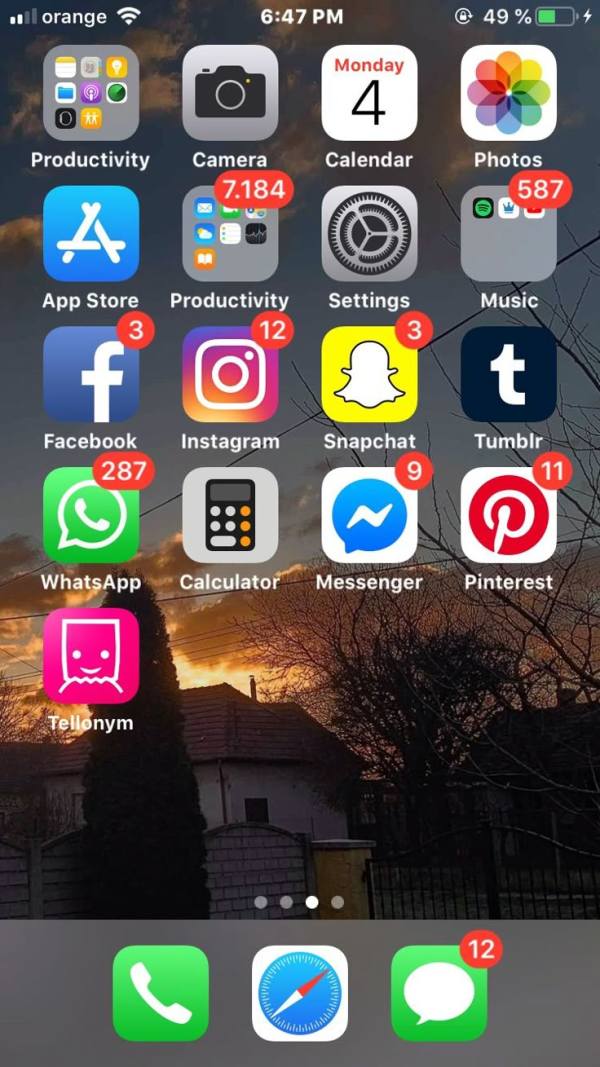Viewport: 600px width, 1067px height.
Task: Open Instagram
Action: coord(230,374)
